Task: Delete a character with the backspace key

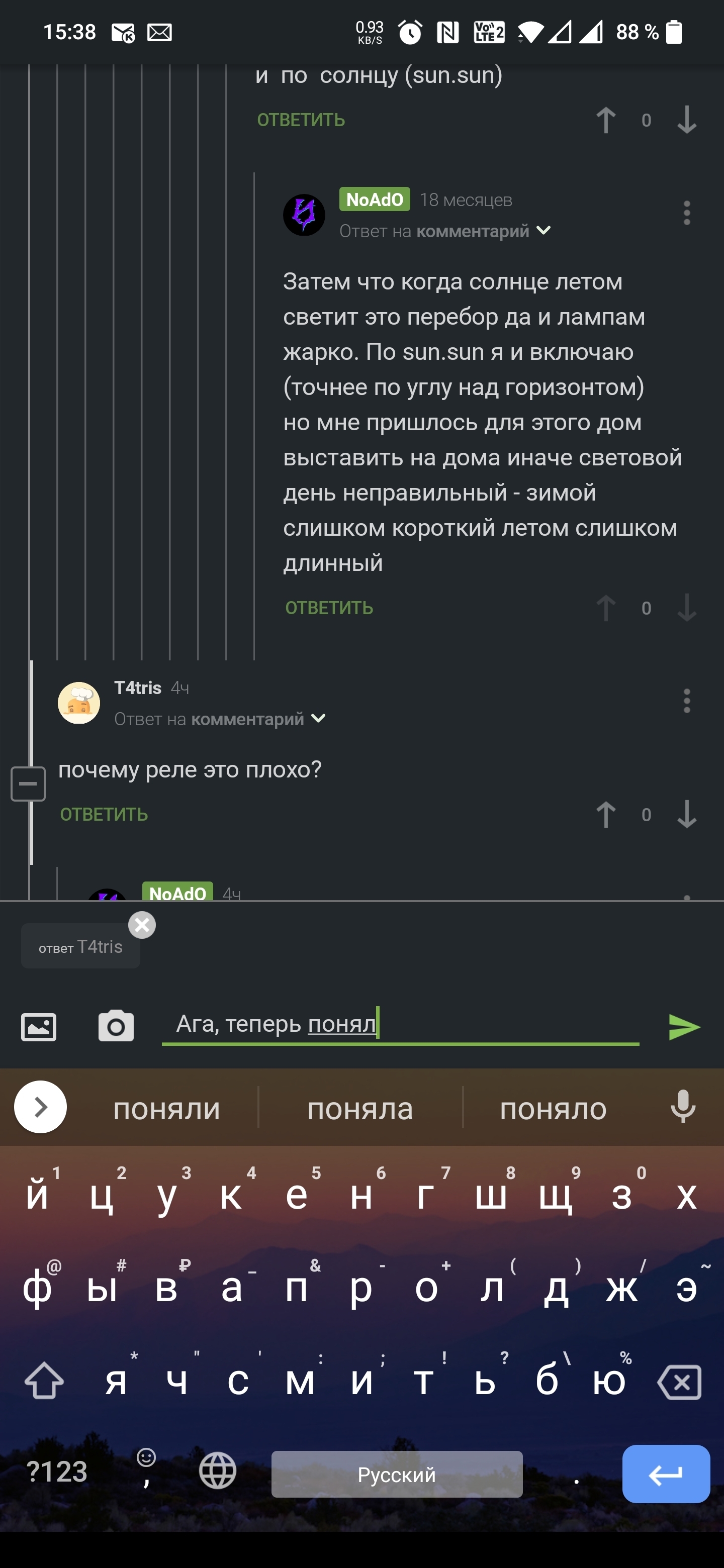Action: (x=680, y=1382)
